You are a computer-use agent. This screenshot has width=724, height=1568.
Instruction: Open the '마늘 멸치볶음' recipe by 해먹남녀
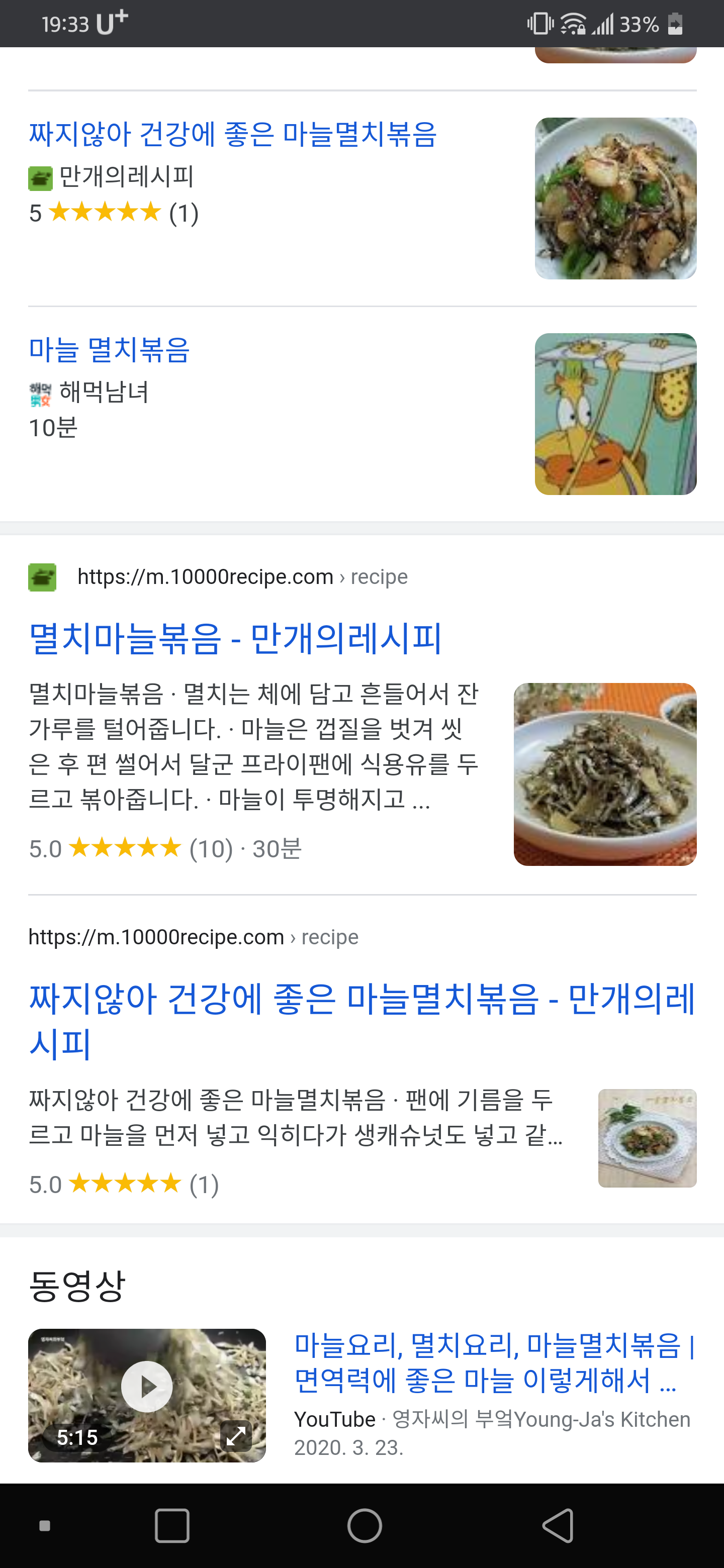[110, 350]
